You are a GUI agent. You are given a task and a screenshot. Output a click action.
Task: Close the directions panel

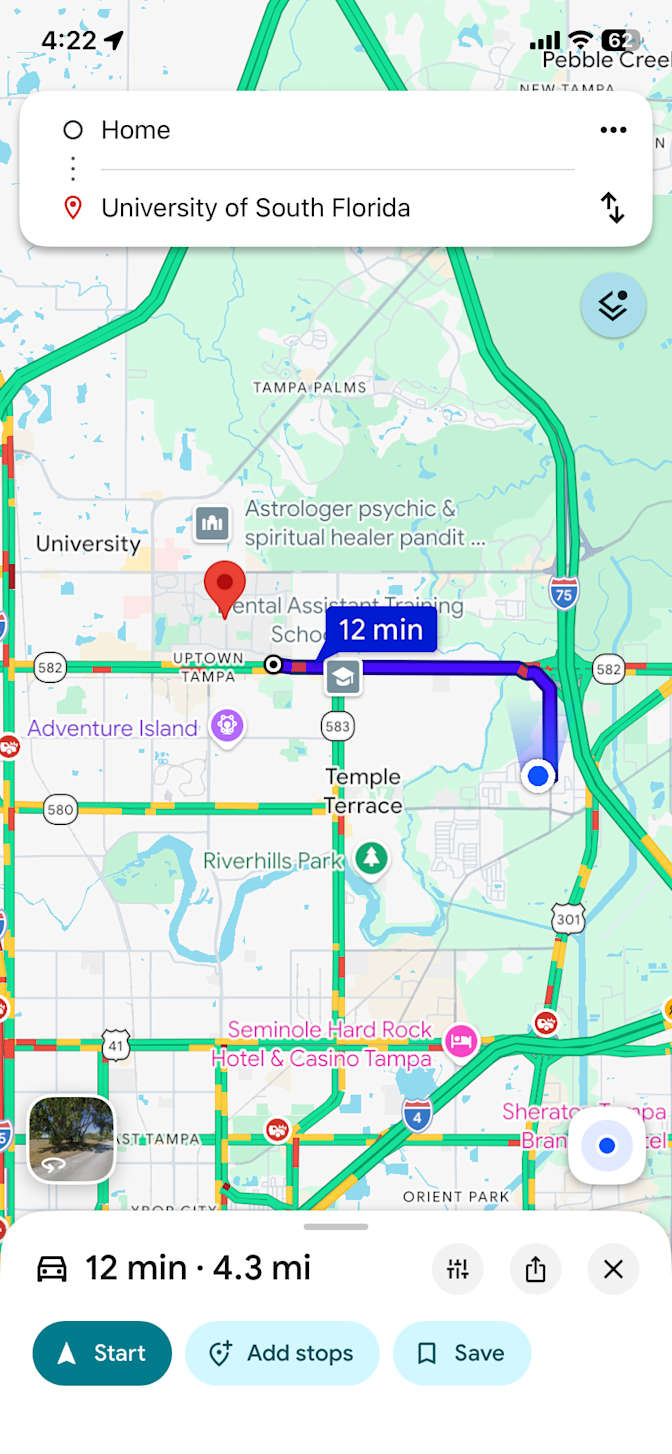[614, 1269]
